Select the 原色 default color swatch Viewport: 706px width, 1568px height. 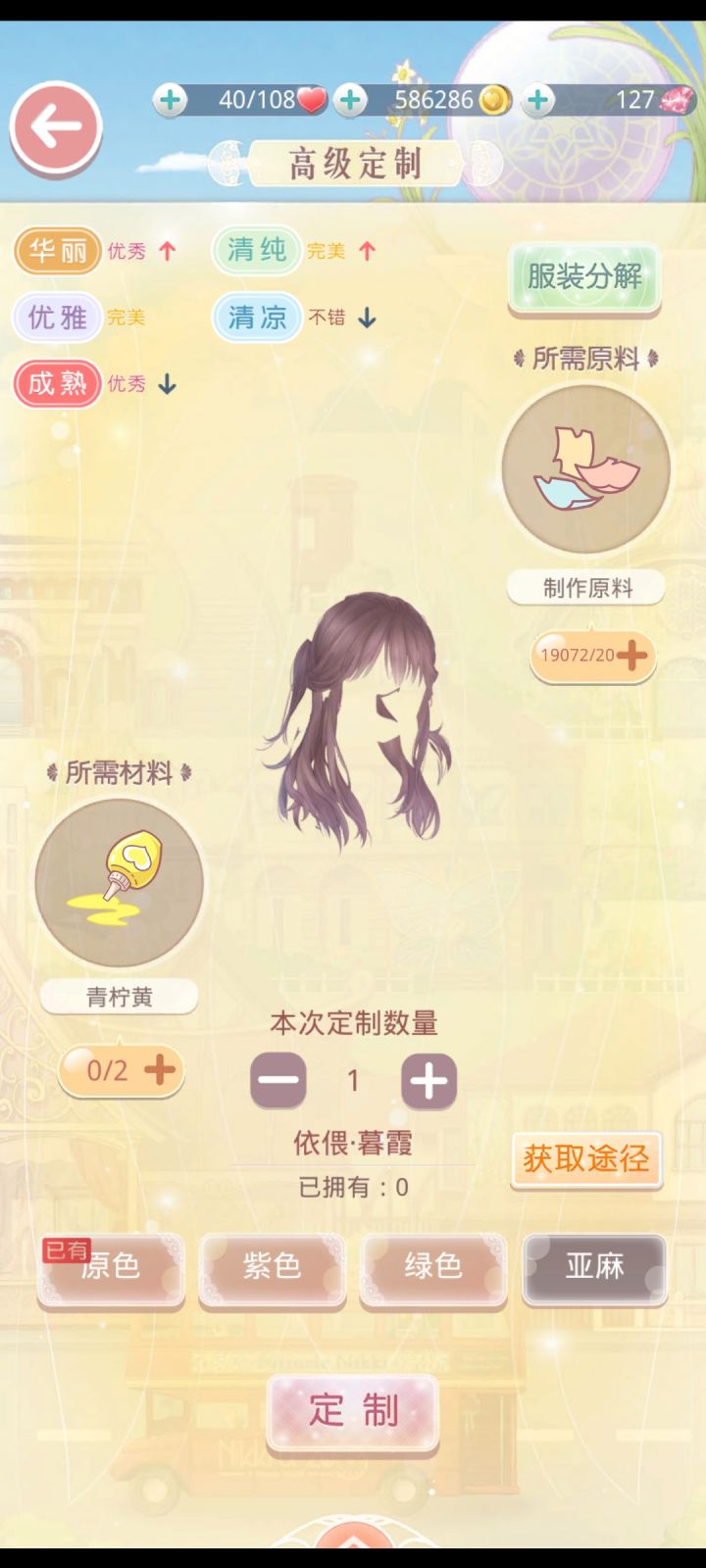[110, 1269]
